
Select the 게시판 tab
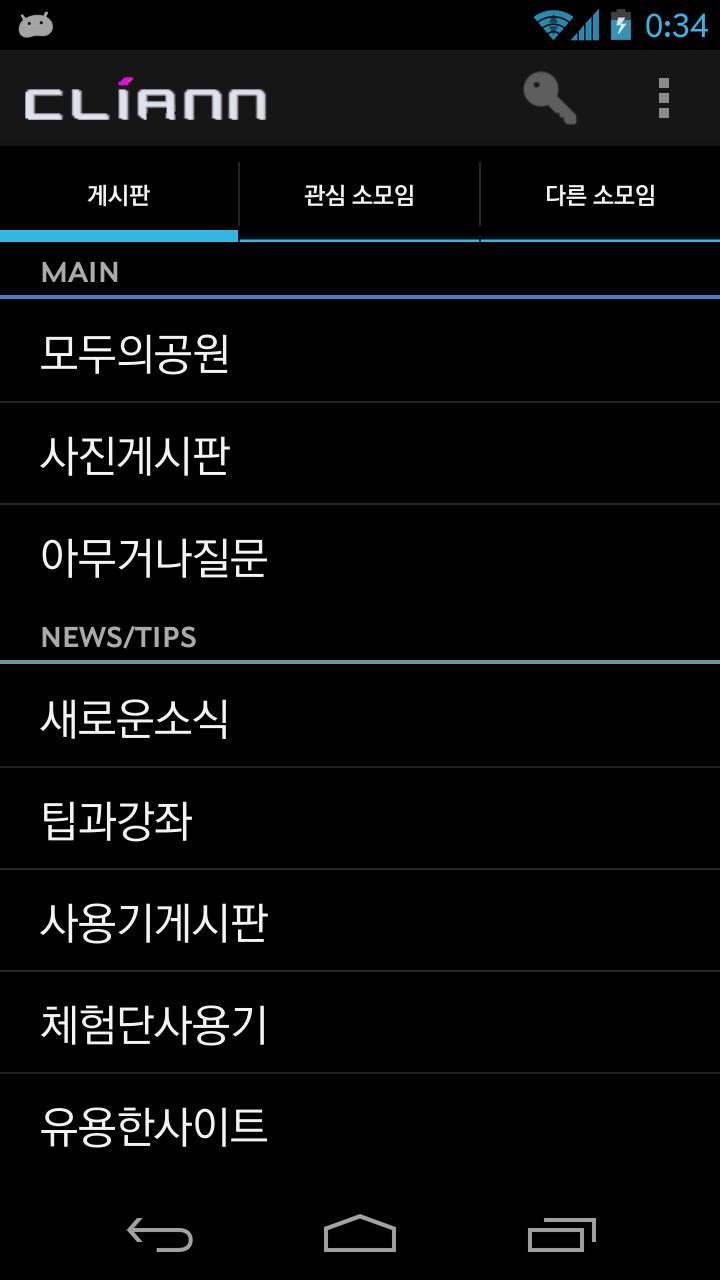[x=119, y=195]
